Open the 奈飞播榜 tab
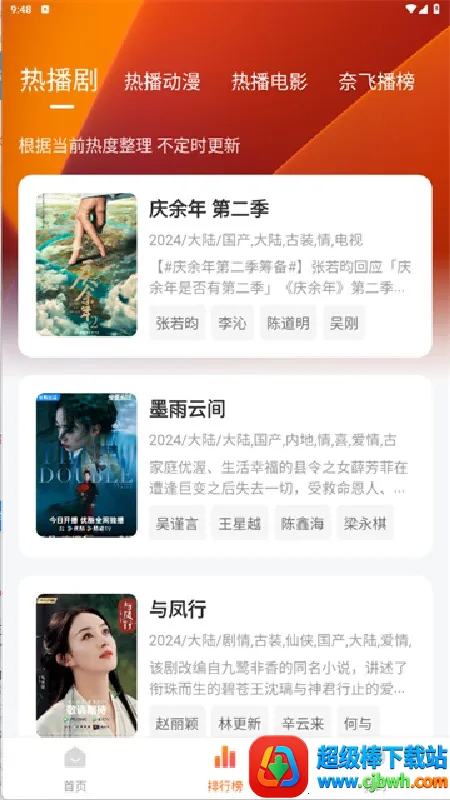 point(377,82)
